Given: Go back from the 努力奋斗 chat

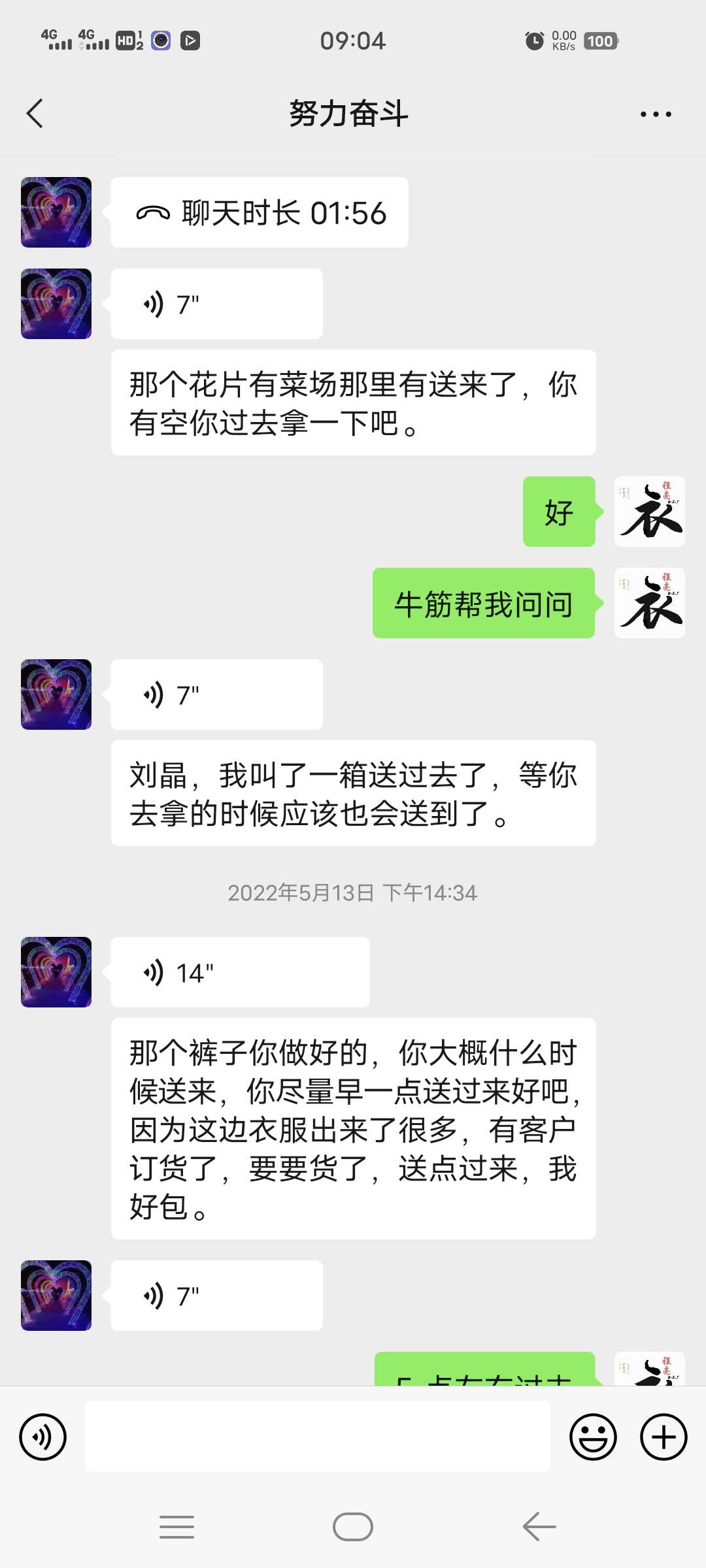Looking at the screenshot, I should pyautogui.click(x=35, y=114).
